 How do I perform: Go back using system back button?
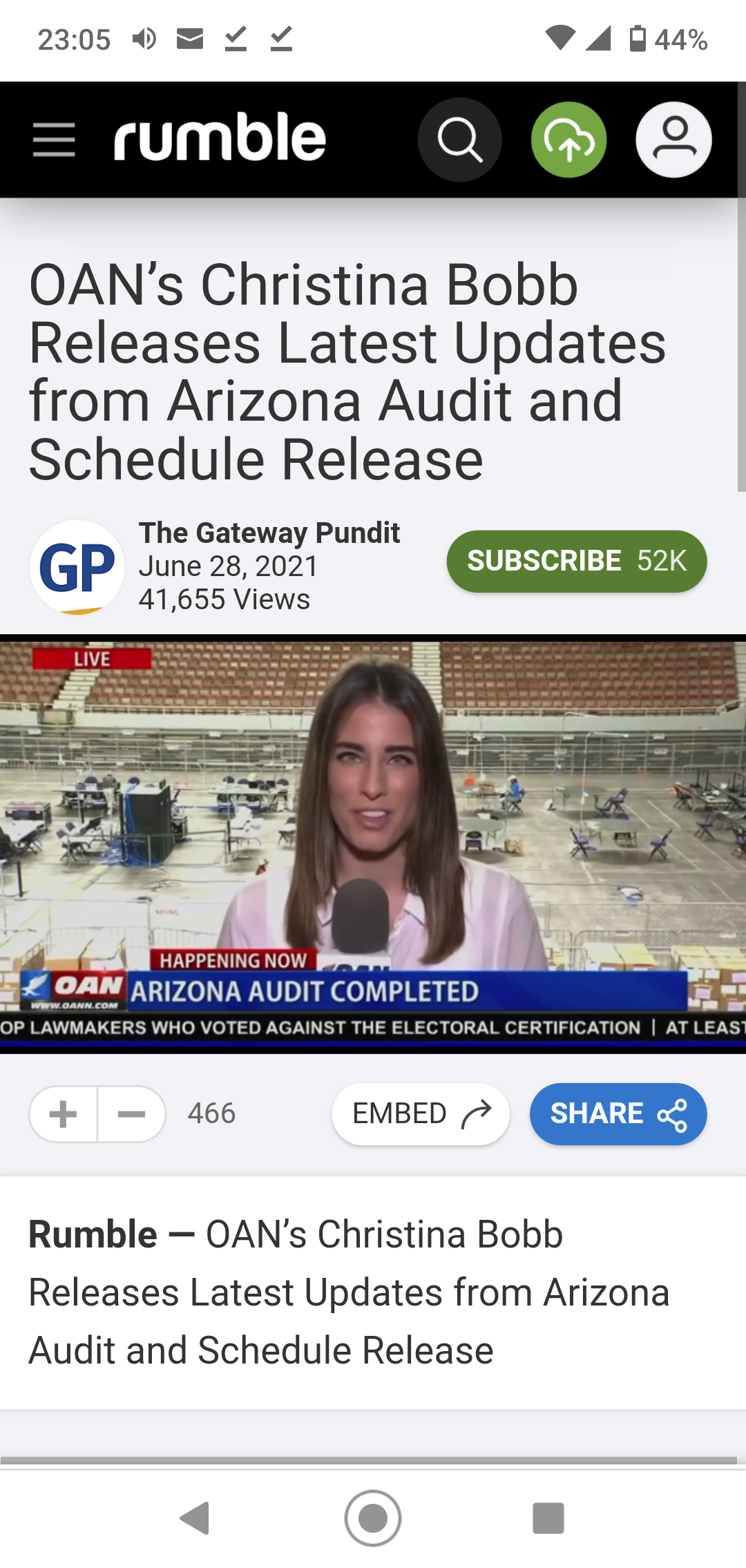coord(195,1518)
